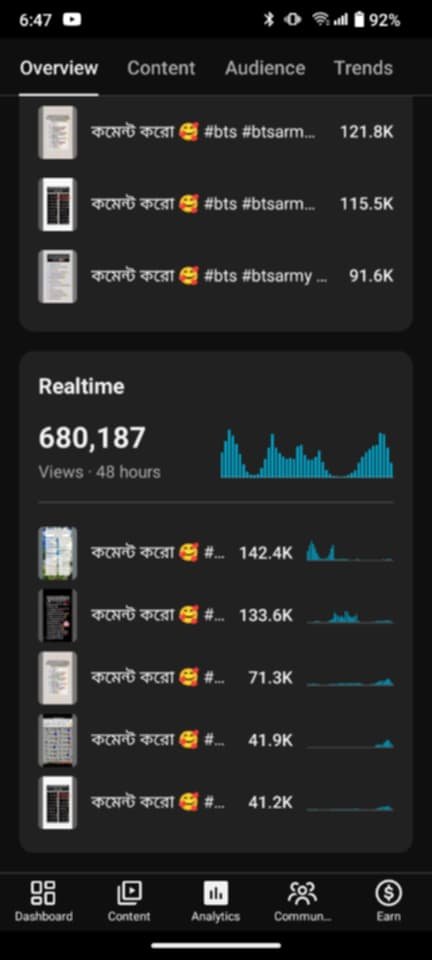Go to the Earn tab

tap(389, 901)
